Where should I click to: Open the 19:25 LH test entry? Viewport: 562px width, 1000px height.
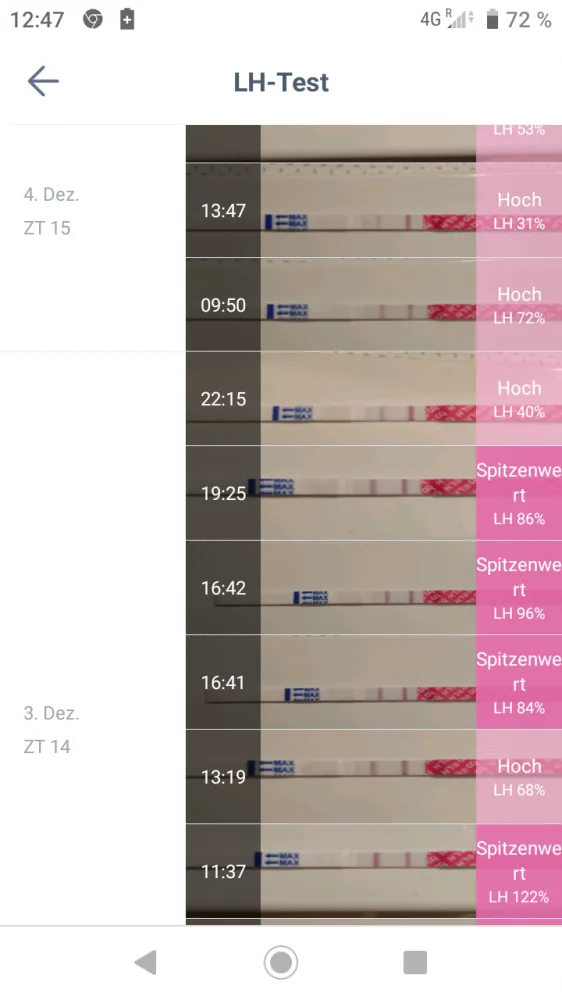tap(374, 493)
